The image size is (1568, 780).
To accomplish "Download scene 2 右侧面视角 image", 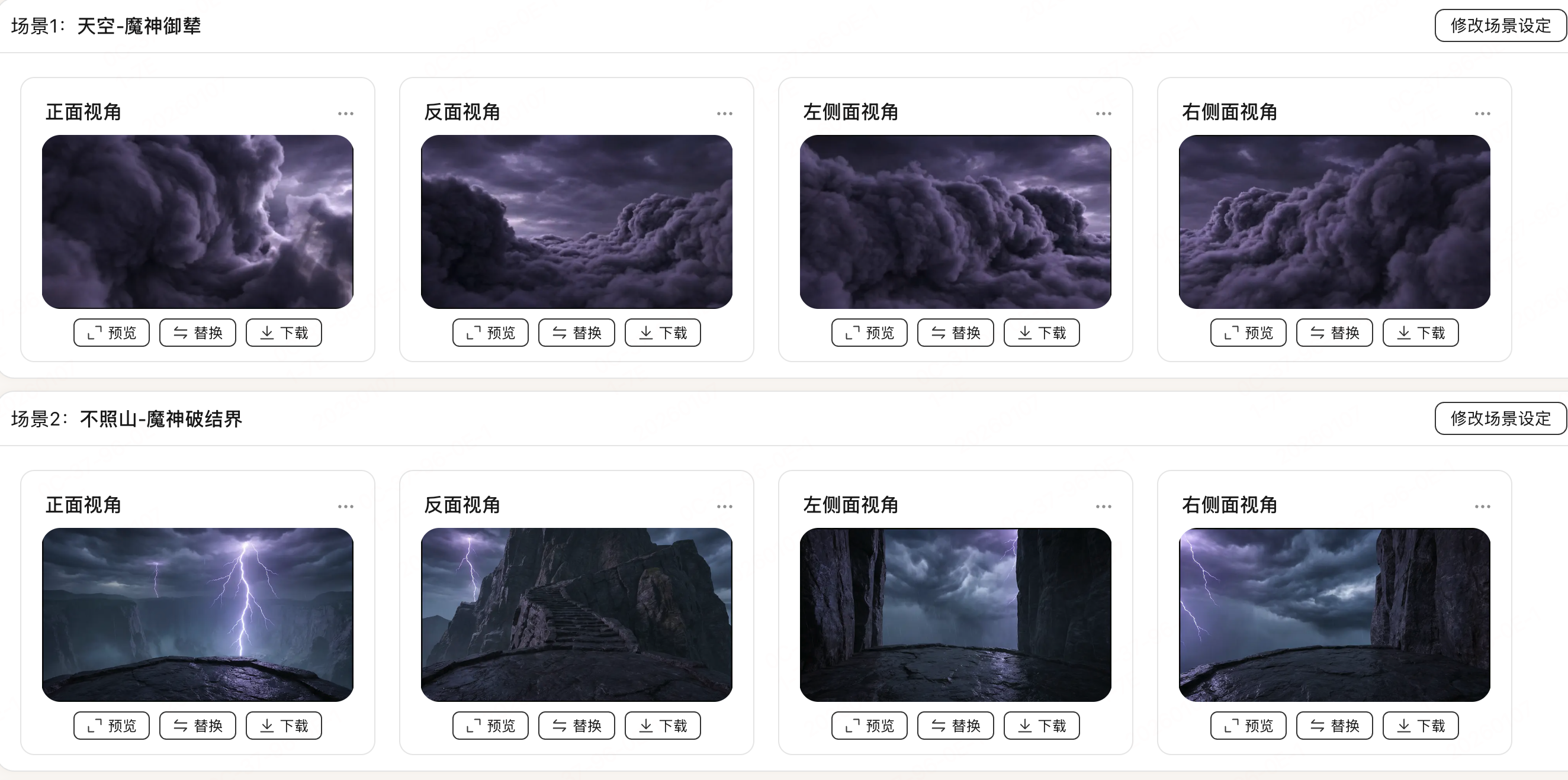I will click(x=1421, y=726).
